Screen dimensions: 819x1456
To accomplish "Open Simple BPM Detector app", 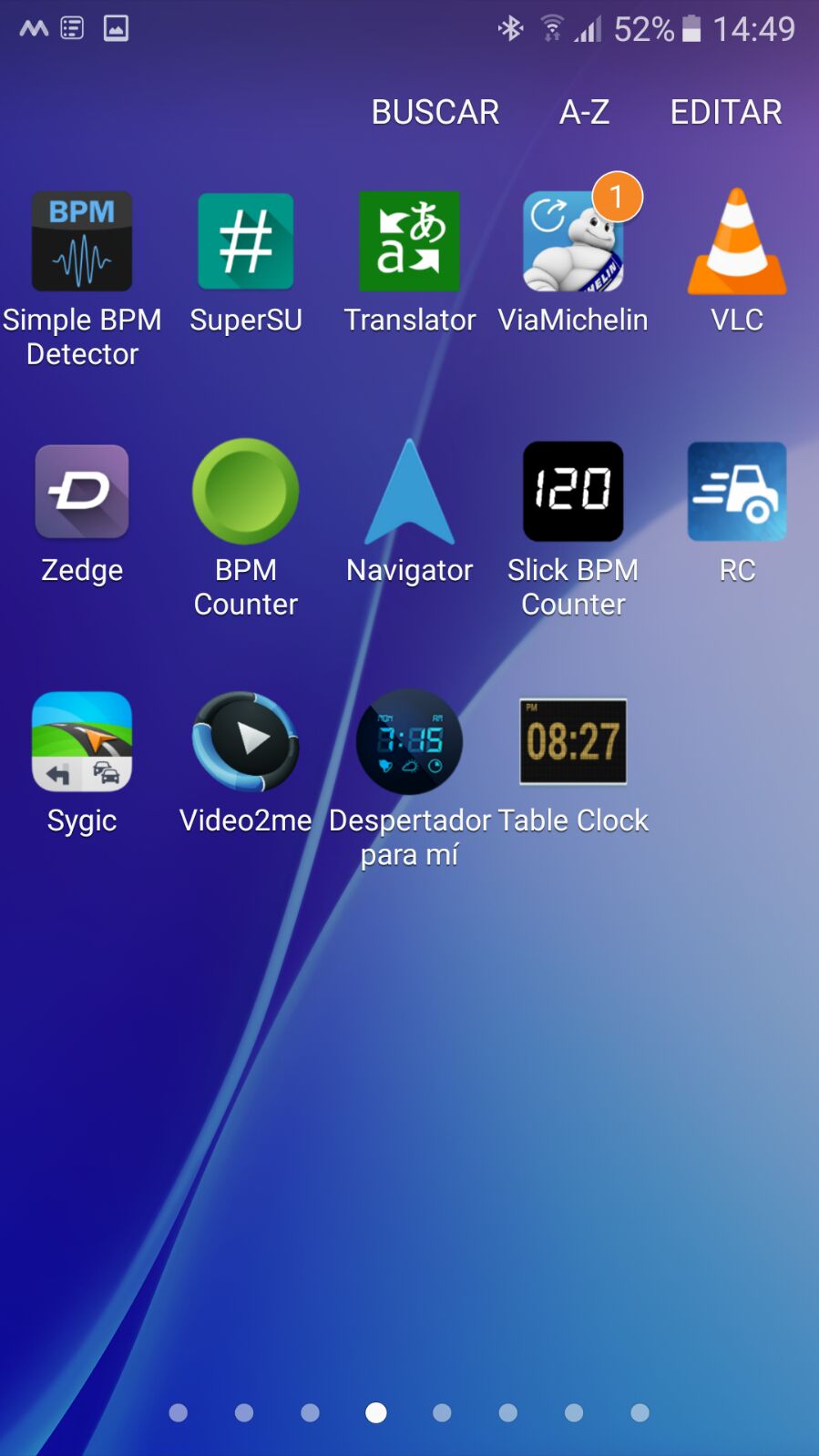I will 82,242.
